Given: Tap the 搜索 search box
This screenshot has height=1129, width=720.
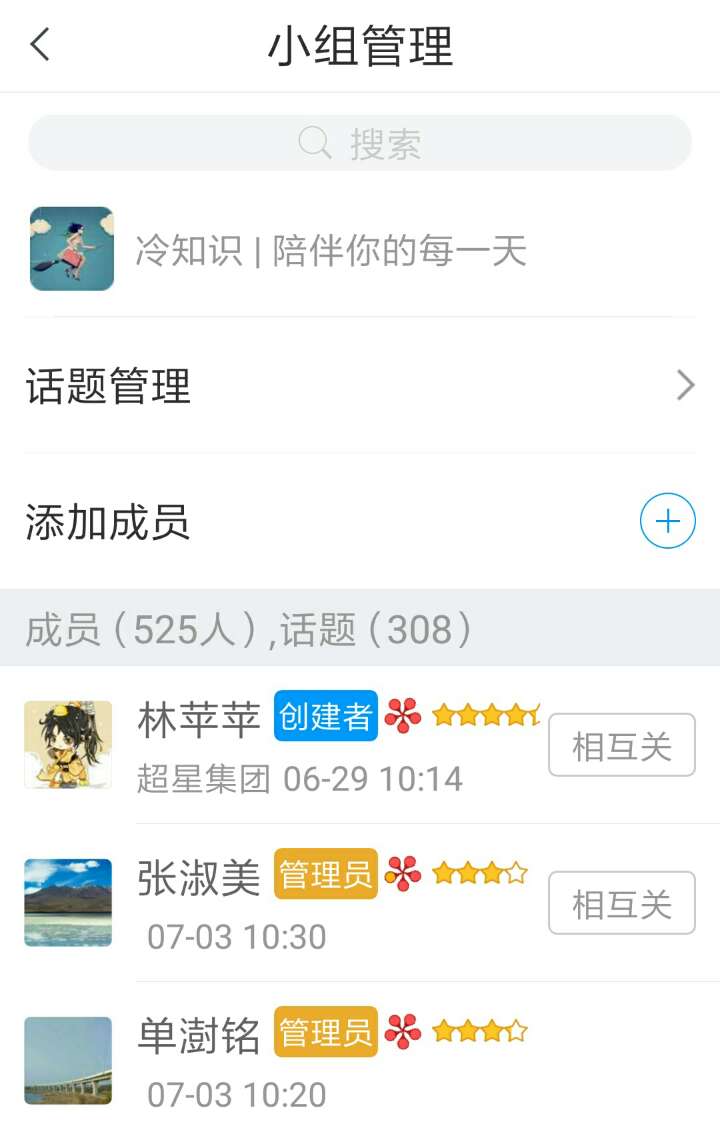Looking at the screenshot, I should [360, 143].
